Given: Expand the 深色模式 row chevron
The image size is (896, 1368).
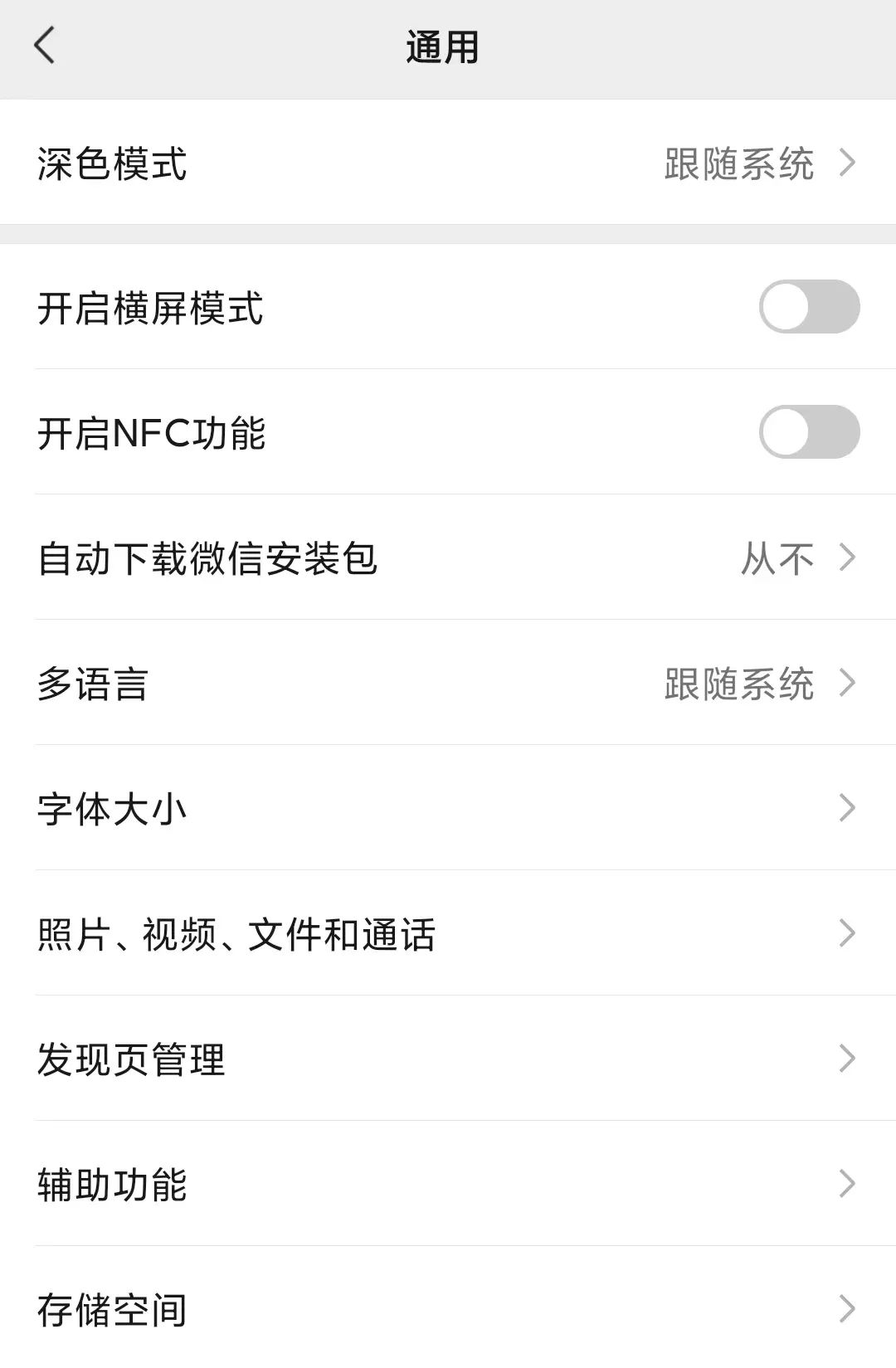Looking at the screenshot, I should (x=845, y=162).
